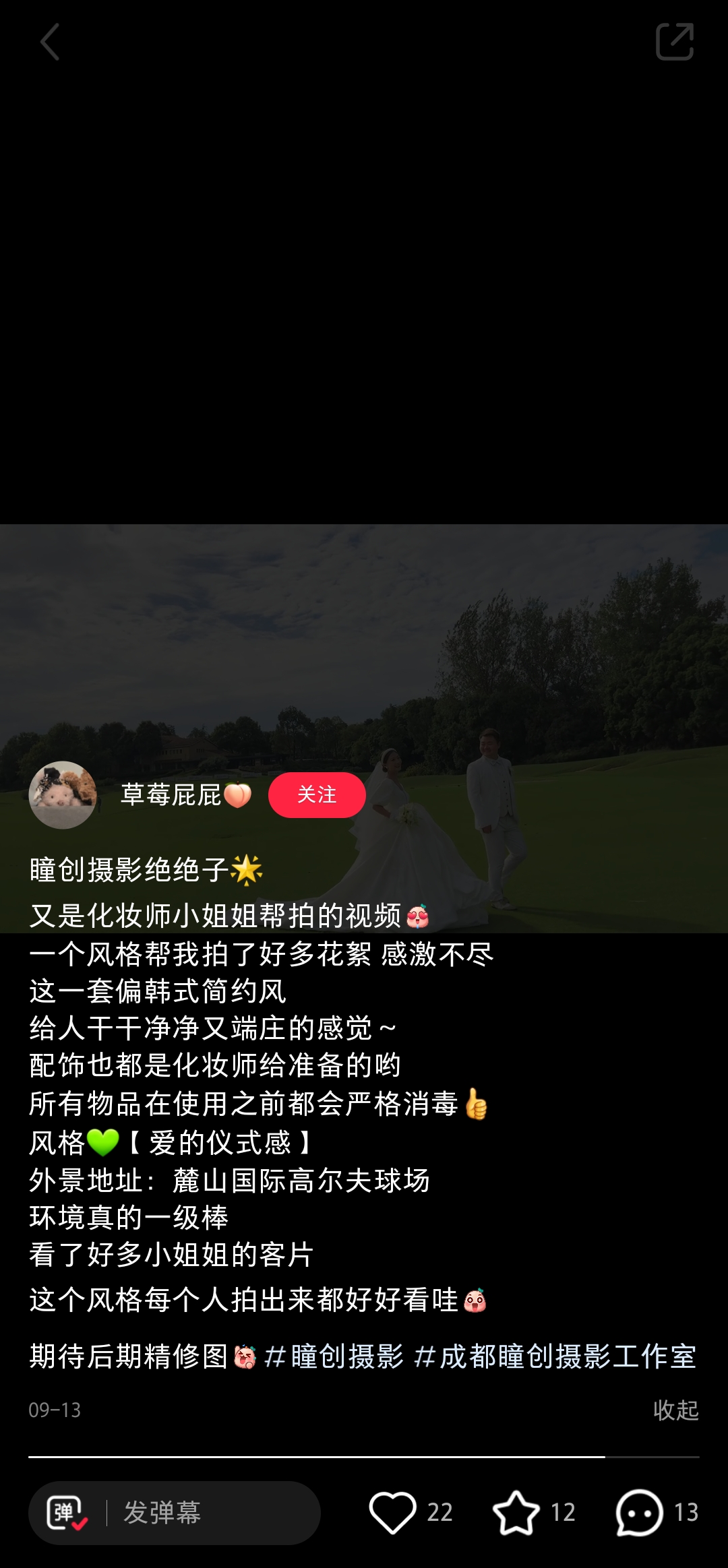Add this video to favorites
Image resolution: width=728 pixels, height=1568 pixels.
516,1513
